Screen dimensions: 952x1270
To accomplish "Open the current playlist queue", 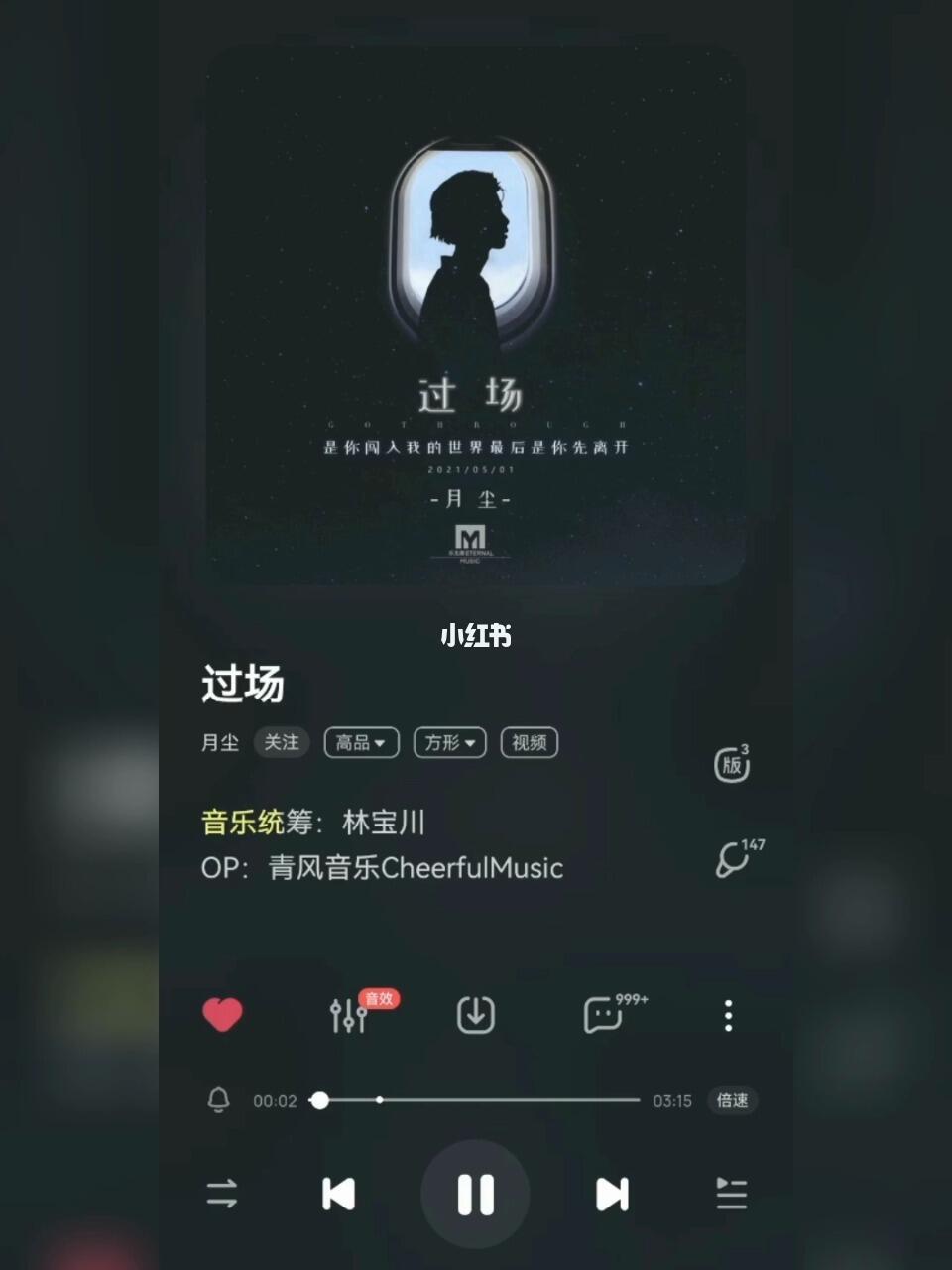I will click(x=731, y=1194).
